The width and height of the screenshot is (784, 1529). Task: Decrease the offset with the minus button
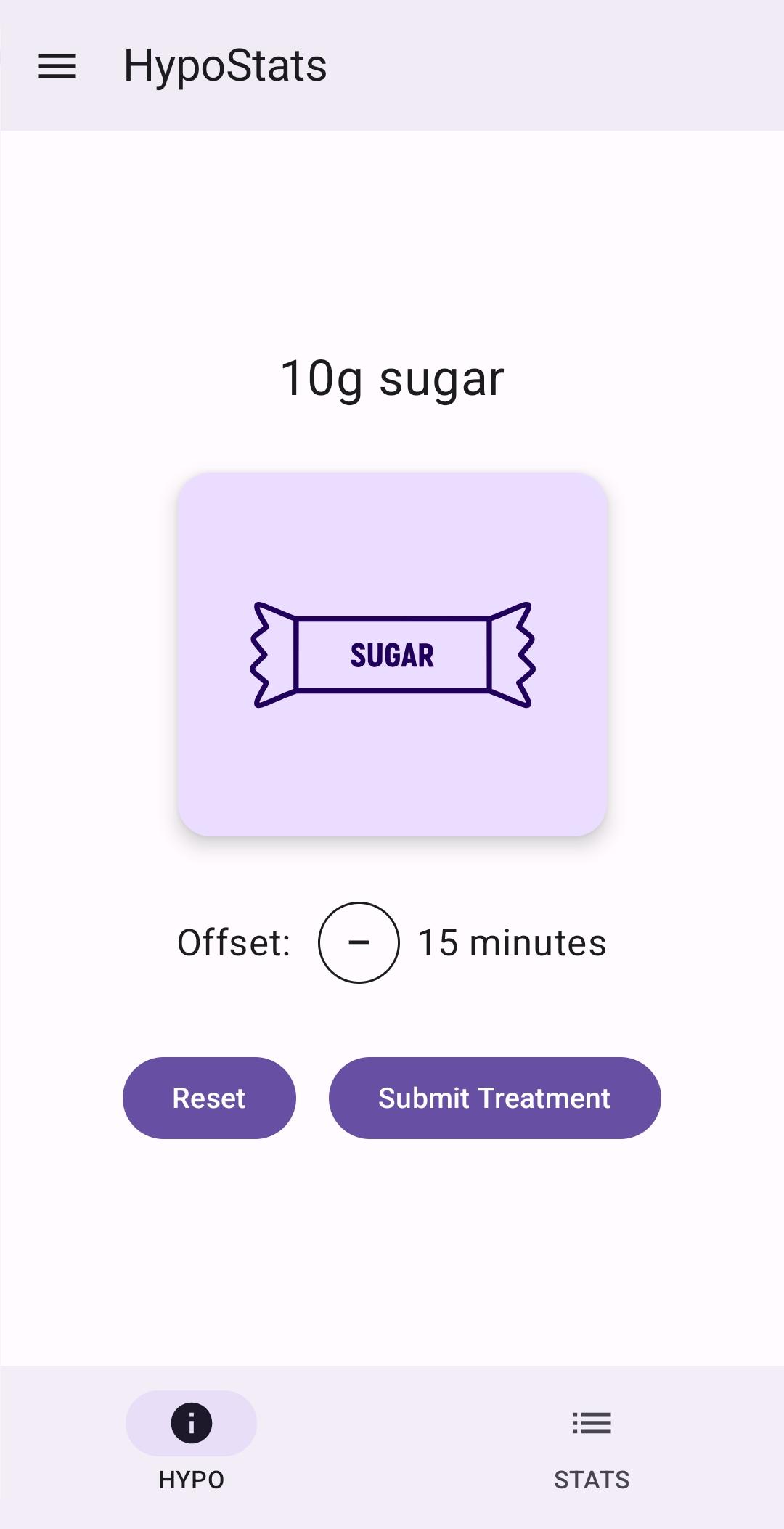[x=359, y=942]
